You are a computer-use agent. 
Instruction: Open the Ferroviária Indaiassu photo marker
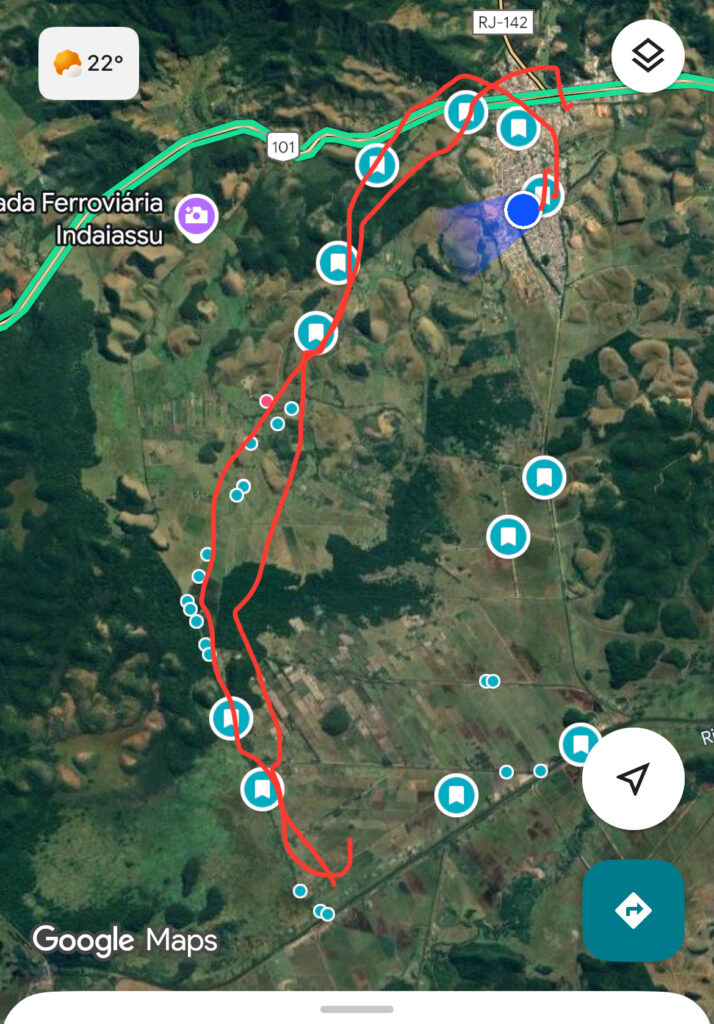coord(196,215)
